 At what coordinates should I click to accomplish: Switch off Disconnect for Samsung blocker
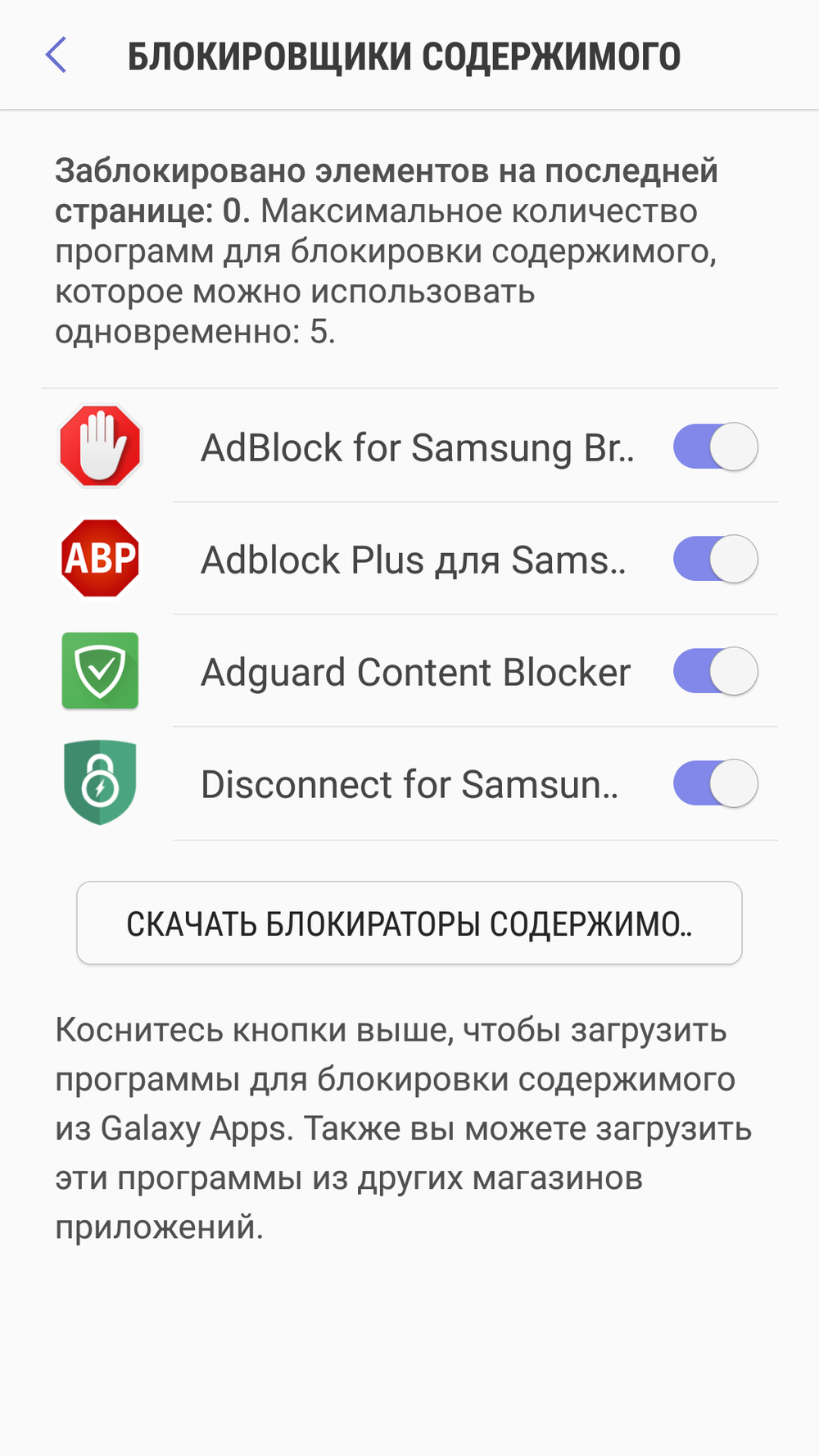coord(715,783)
